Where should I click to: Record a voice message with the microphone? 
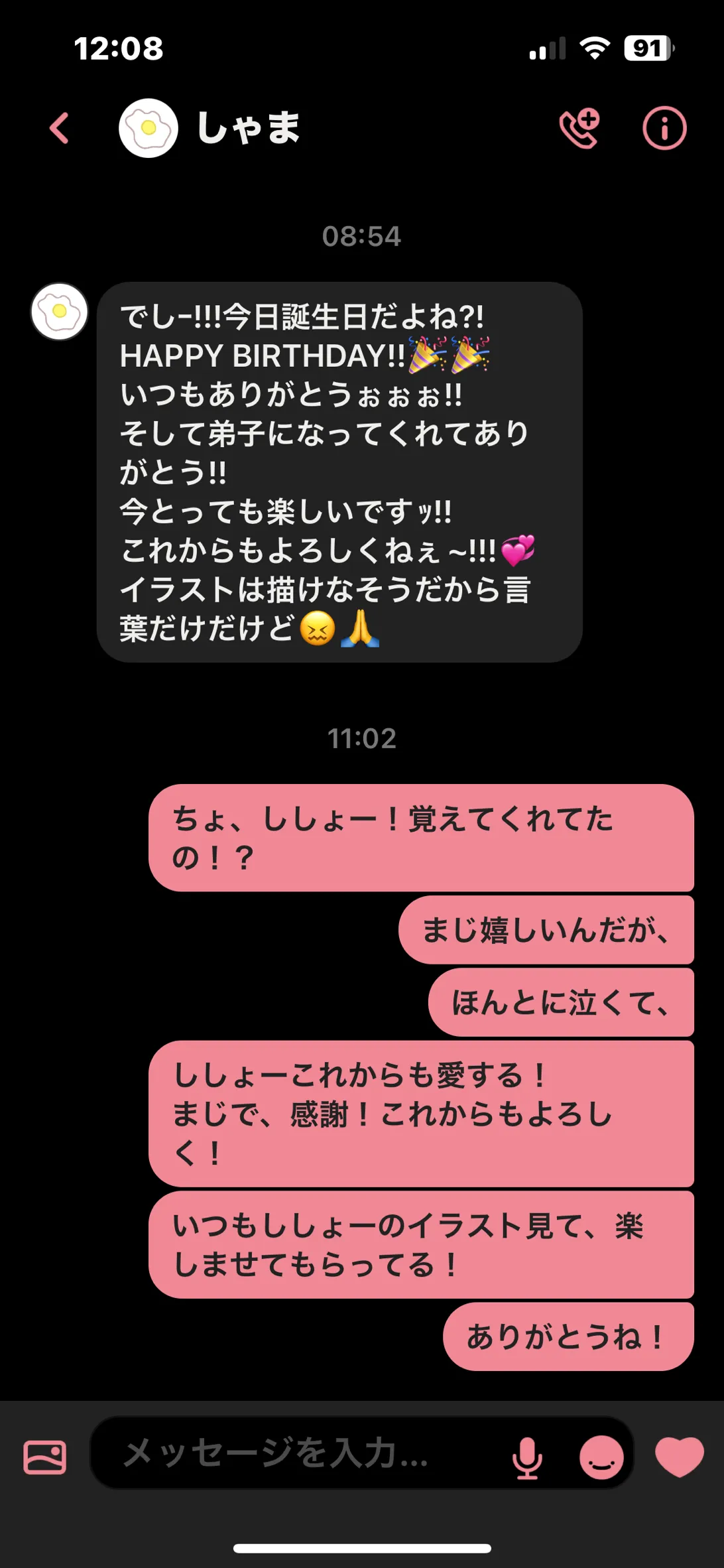coord(528,1457)
